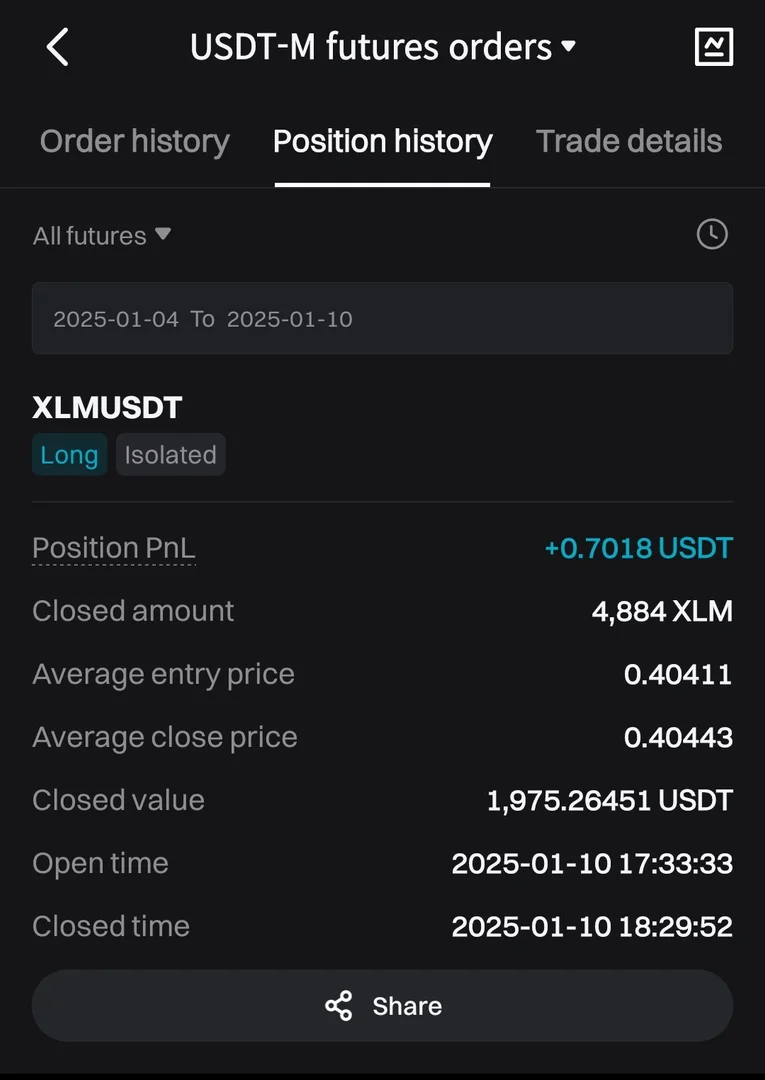Image resolution: width=765 pixels, height=1080 pixels.
Task: Go back using the top-left arrow
Action: point(58,47)
